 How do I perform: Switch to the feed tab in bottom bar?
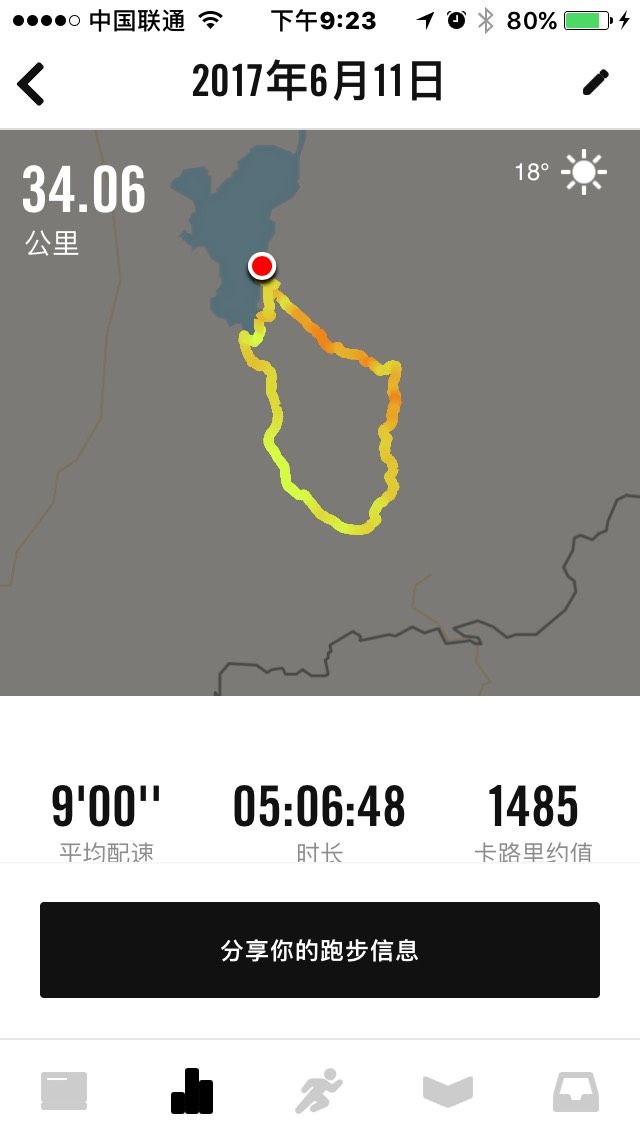tap(64, 1090)
